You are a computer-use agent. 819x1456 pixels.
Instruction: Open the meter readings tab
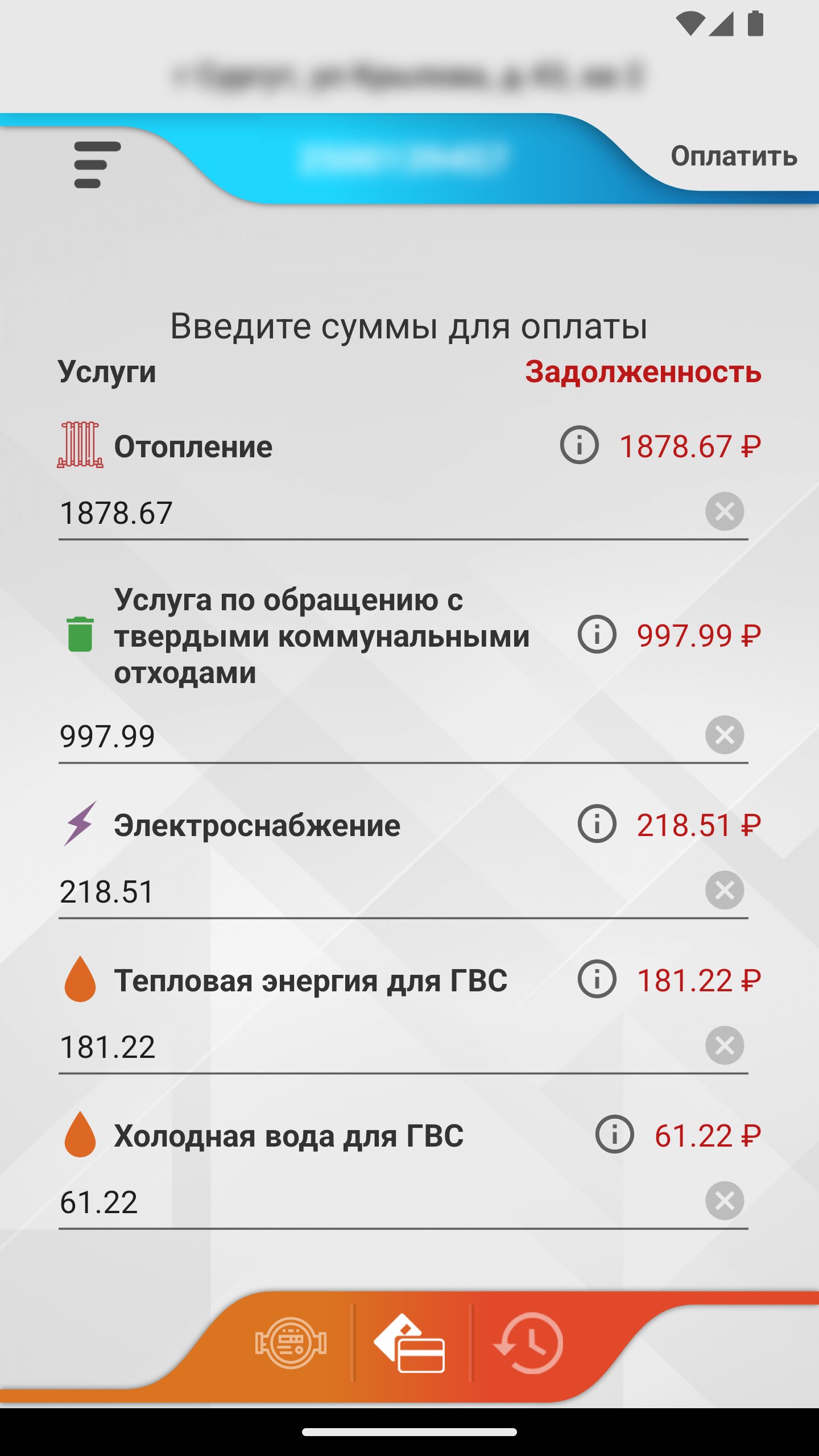click(291, 1343)
